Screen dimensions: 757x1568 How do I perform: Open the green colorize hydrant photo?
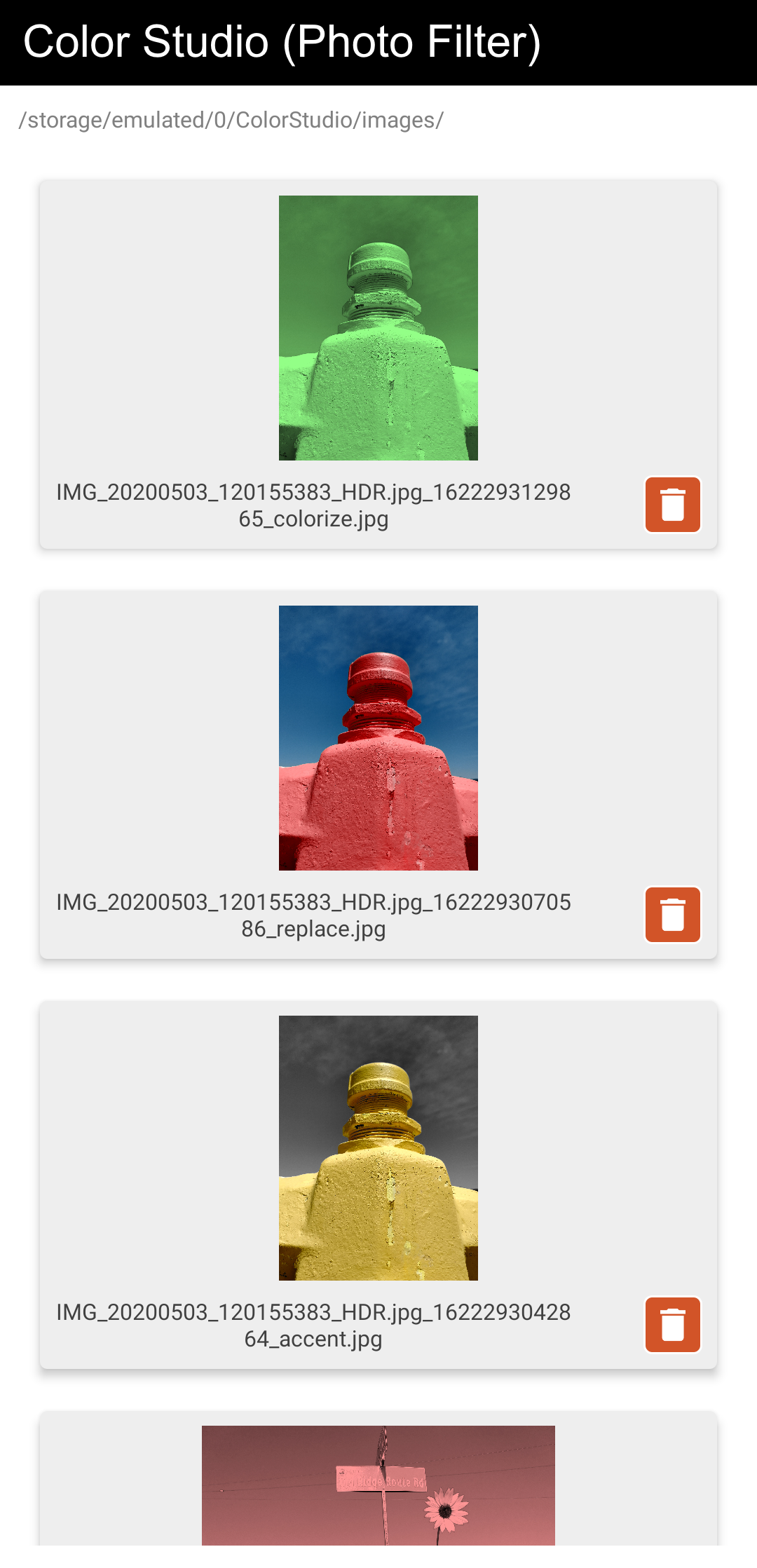point(378,328)
